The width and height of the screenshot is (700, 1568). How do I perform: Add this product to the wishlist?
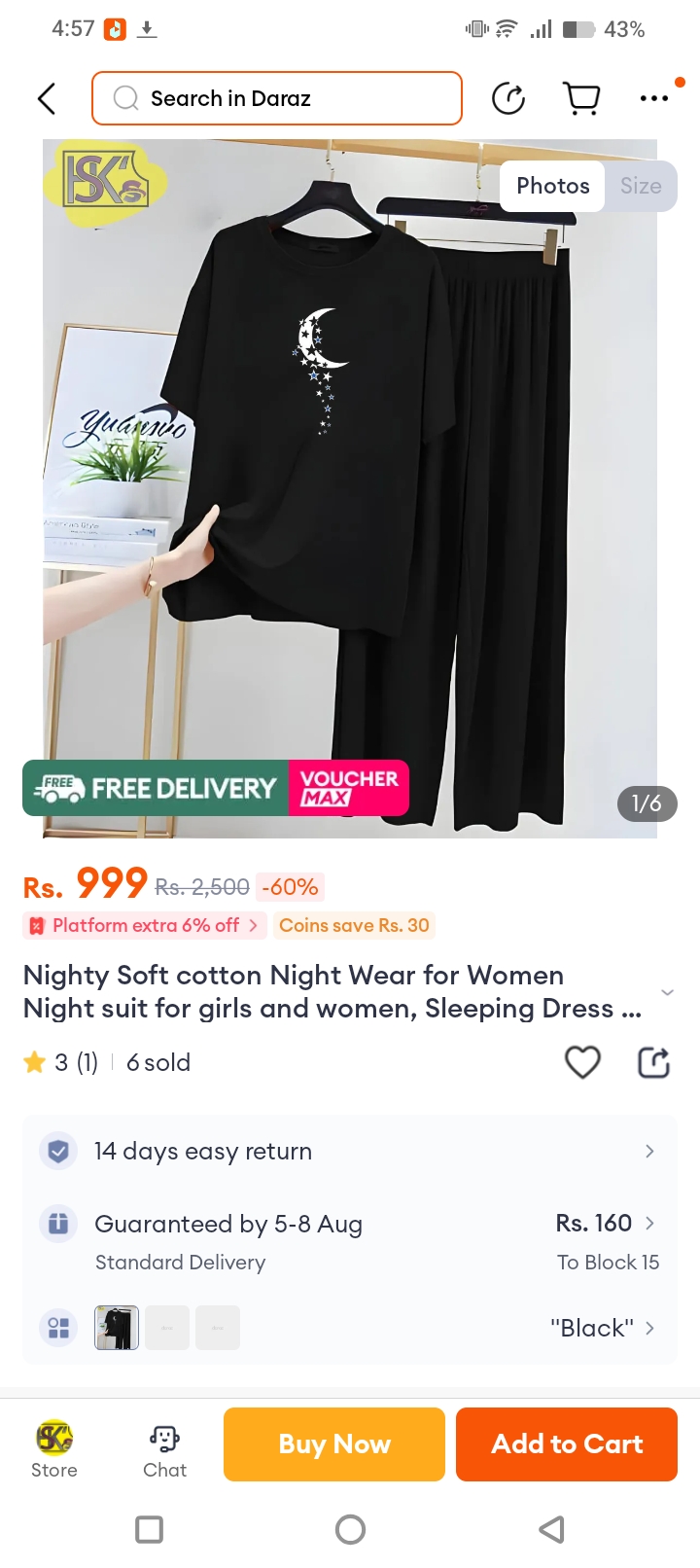[582, 1062]
